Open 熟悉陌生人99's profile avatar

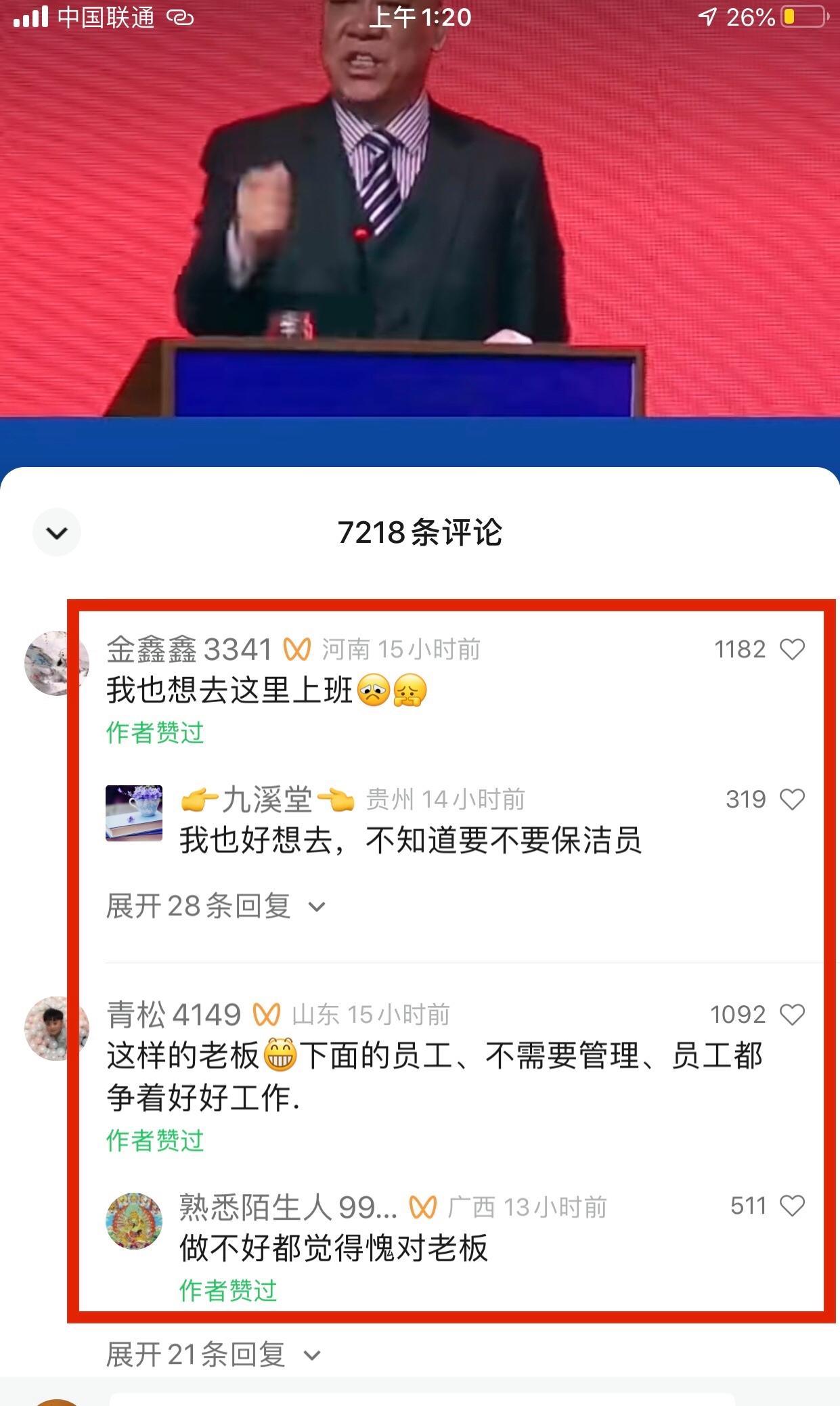point(134,1221)
